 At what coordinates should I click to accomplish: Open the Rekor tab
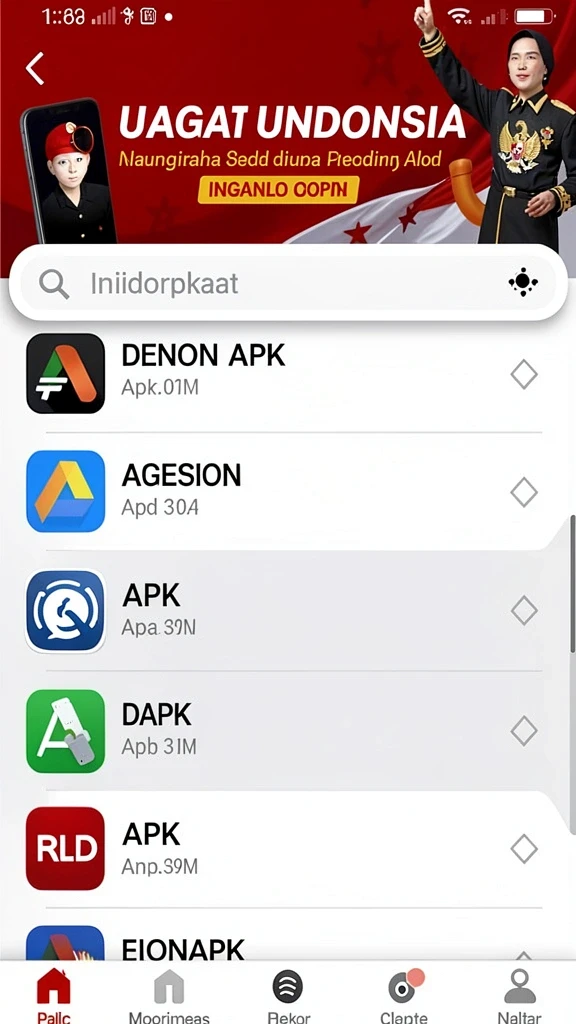click(x=288, y=994)
